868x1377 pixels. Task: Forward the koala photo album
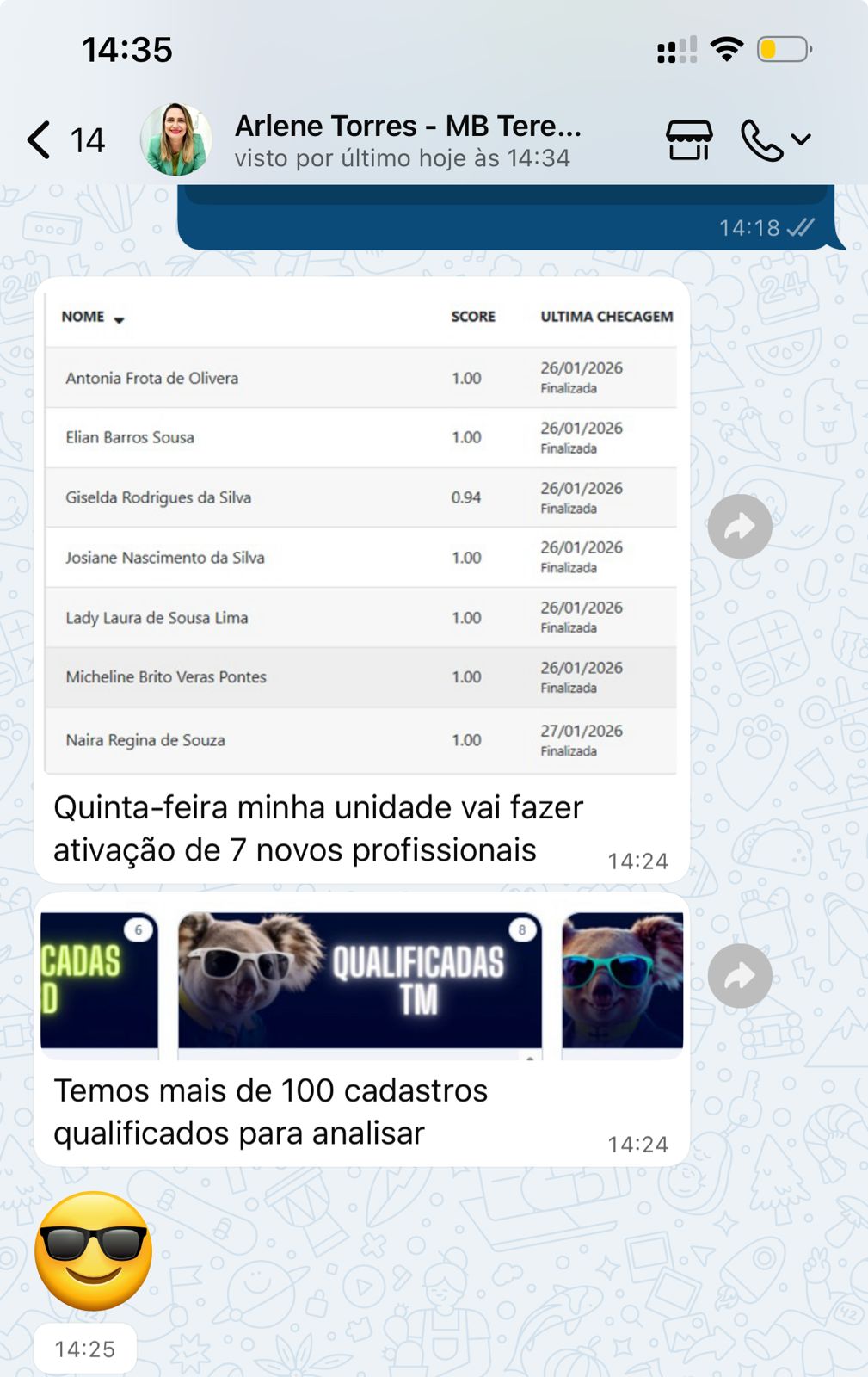pos(740,975)
